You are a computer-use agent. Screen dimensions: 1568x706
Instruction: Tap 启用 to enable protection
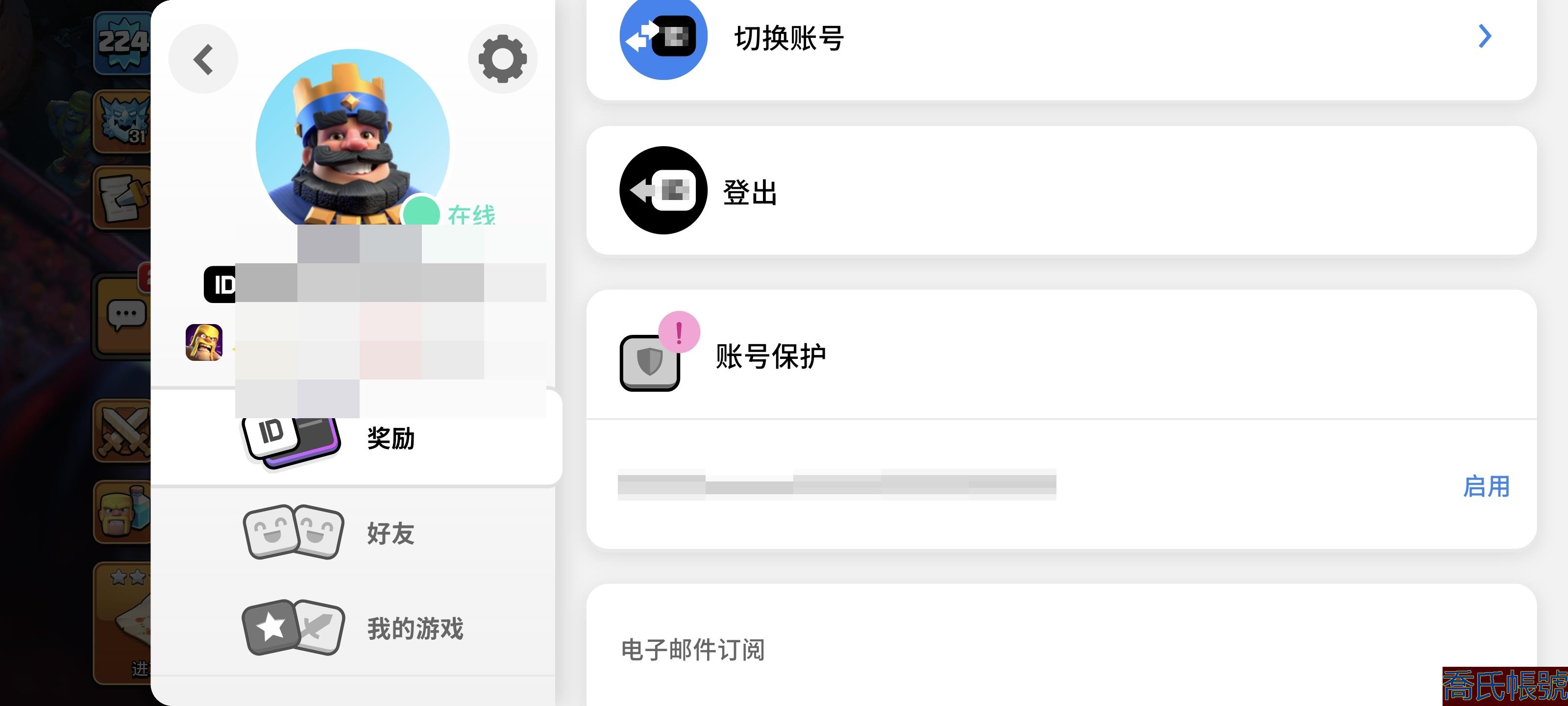click(1485, 486)
